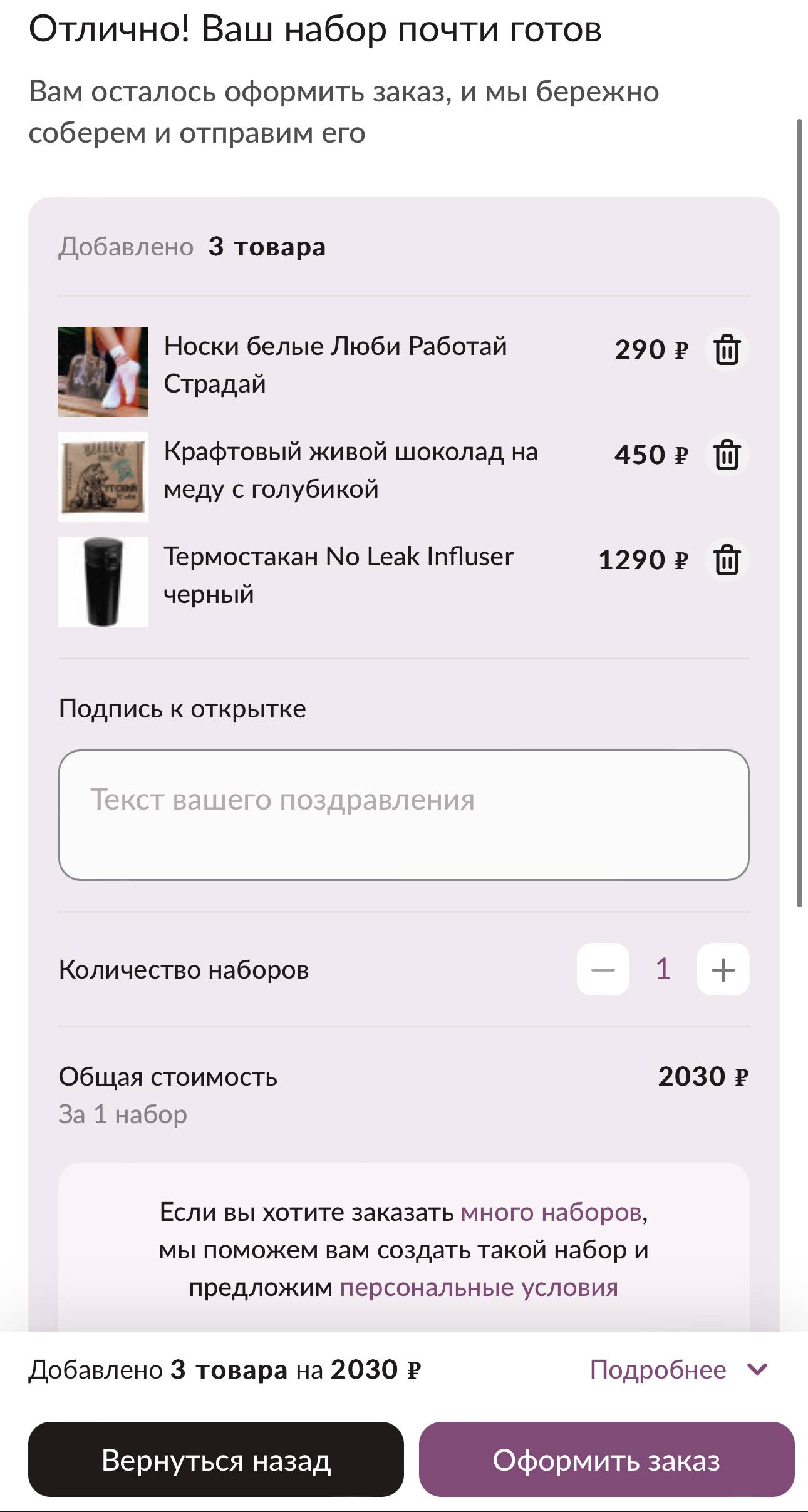This screenshot has width=808, height=1512.
Task: Proceed with Оформить заказ
Action: pyautogui.click(x=606, y=1460)
